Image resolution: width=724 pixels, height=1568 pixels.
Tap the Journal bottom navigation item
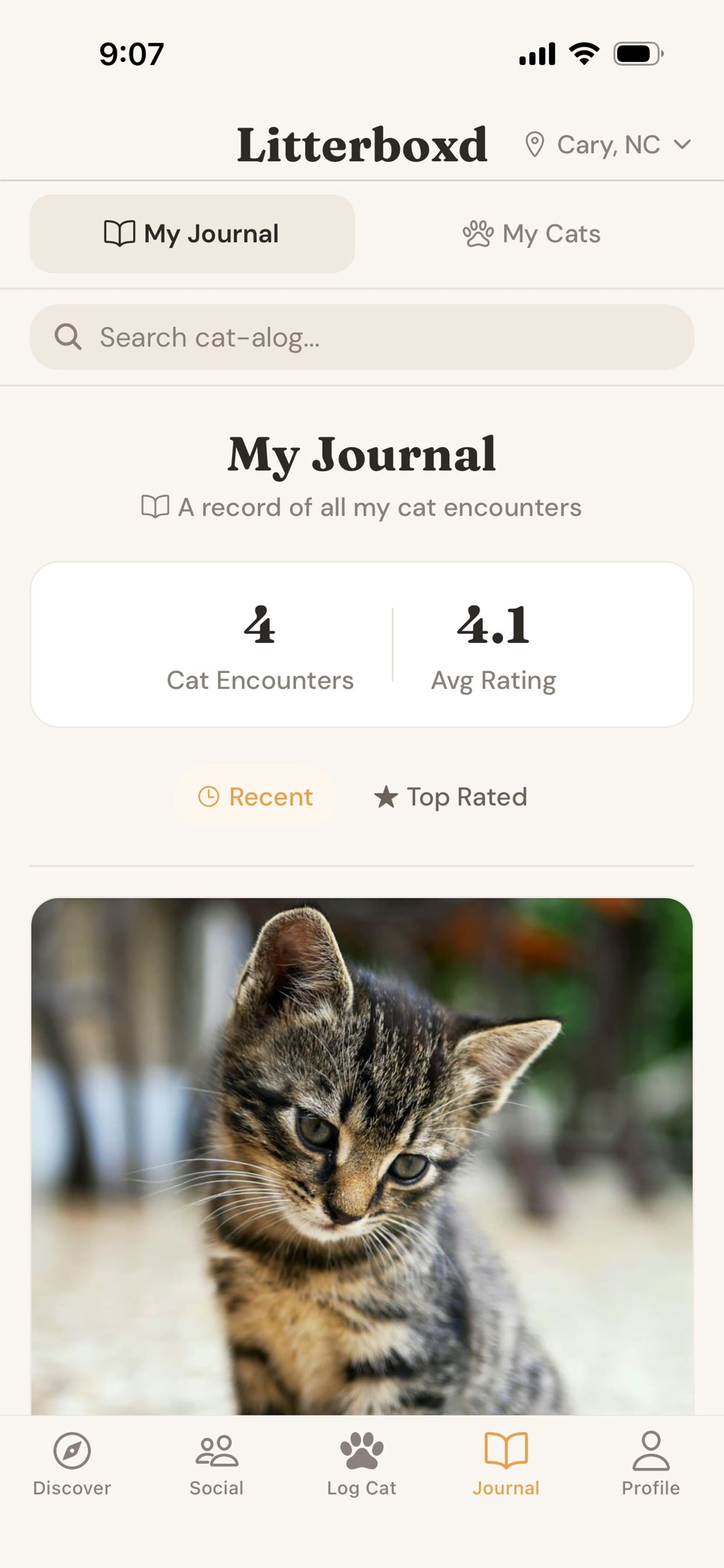(505, 1464)
